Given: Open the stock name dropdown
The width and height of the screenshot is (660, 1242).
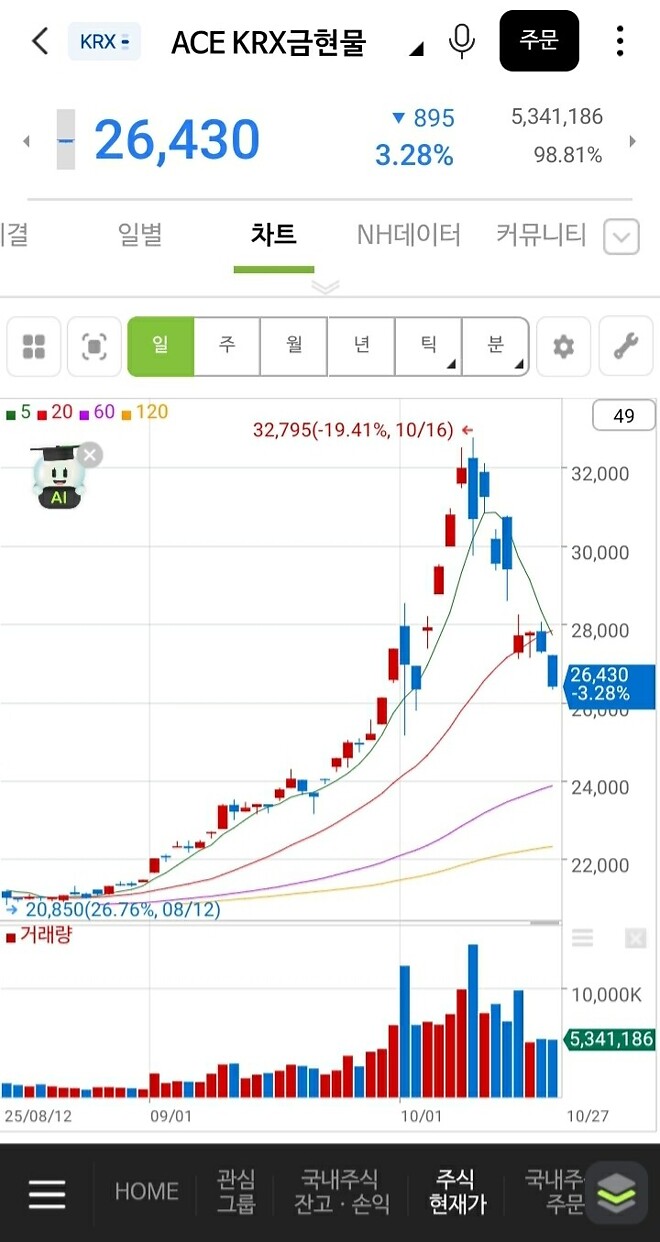Looking at the screenshot, I should pos(417,47).
